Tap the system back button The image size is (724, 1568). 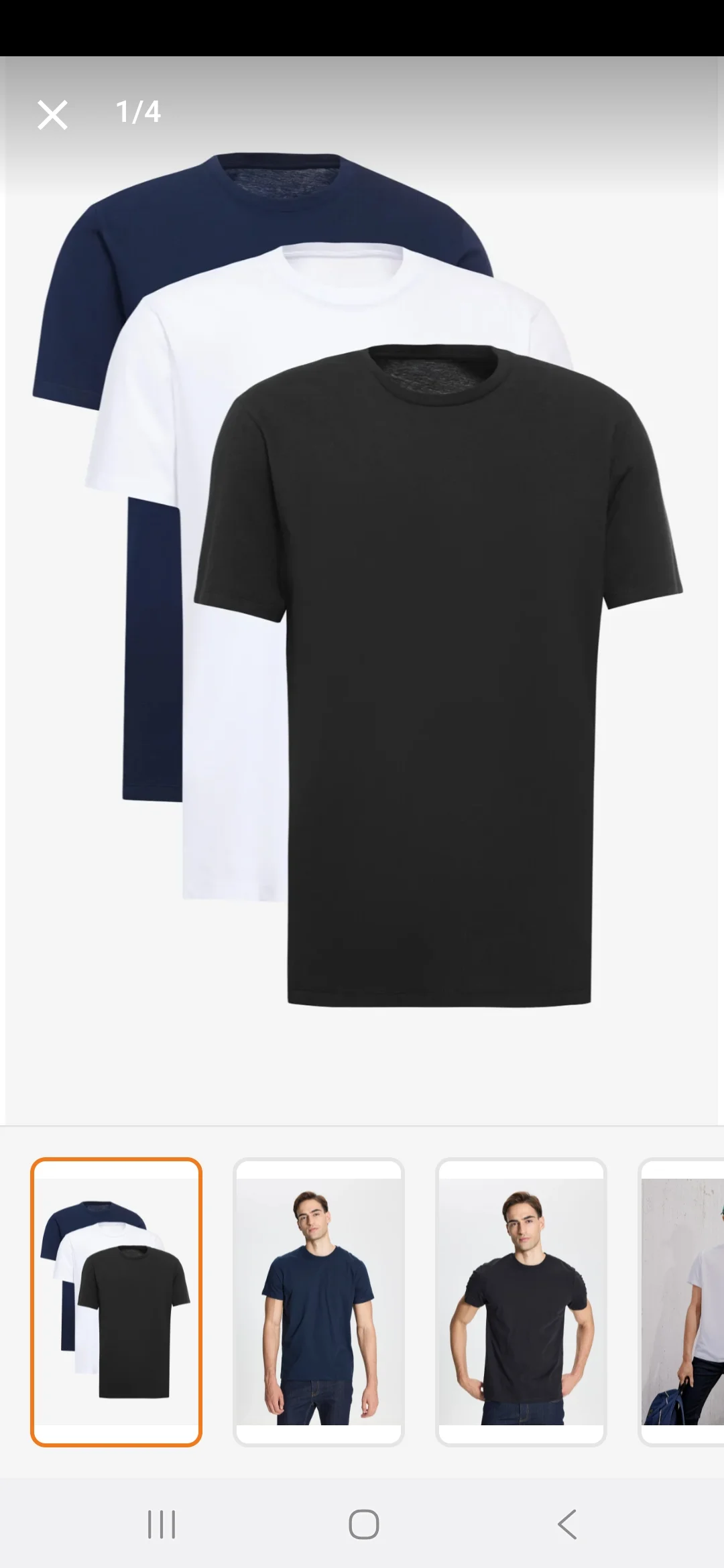click(x=566, y=1524)
